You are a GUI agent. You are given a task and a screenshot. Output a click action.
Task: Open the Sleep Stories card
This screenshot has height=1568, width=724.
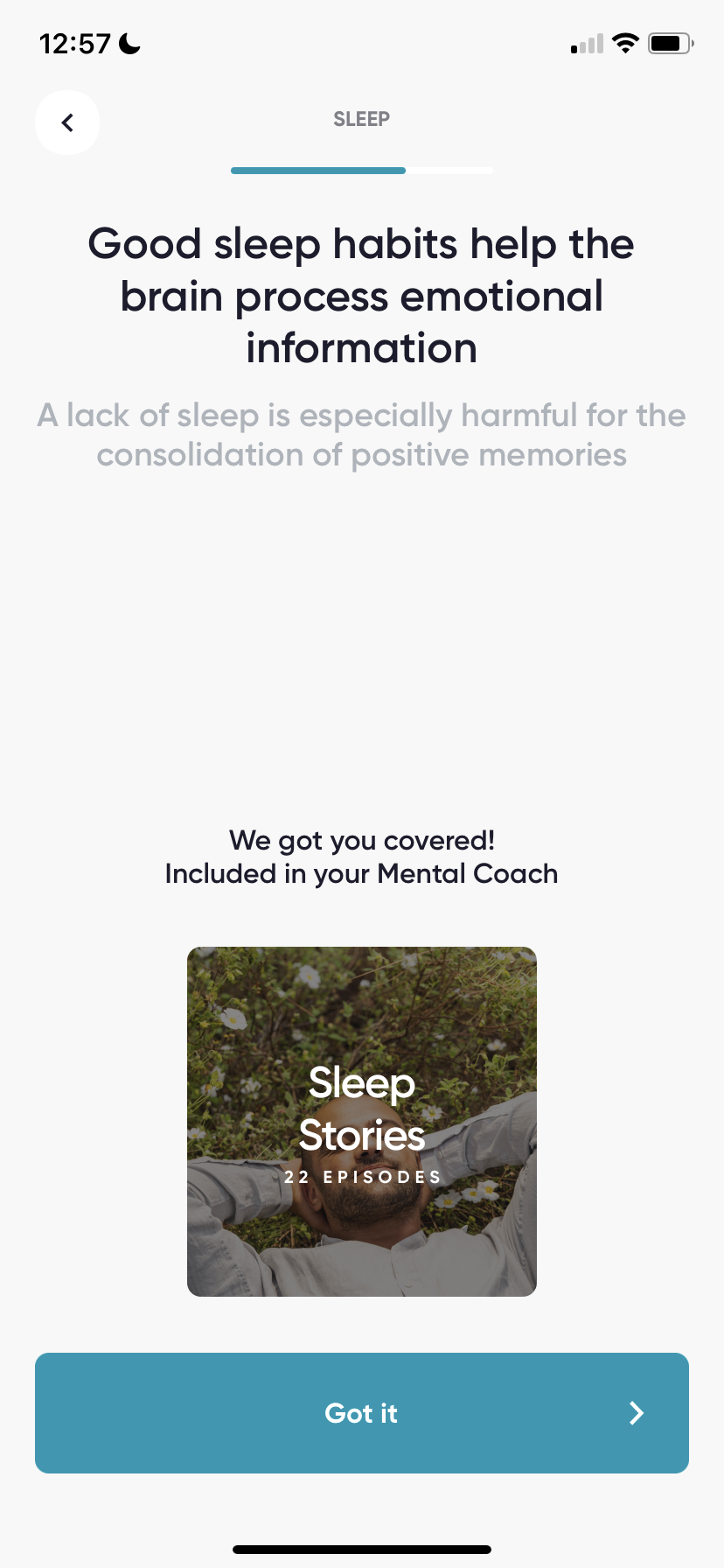tap(362, 1122)
